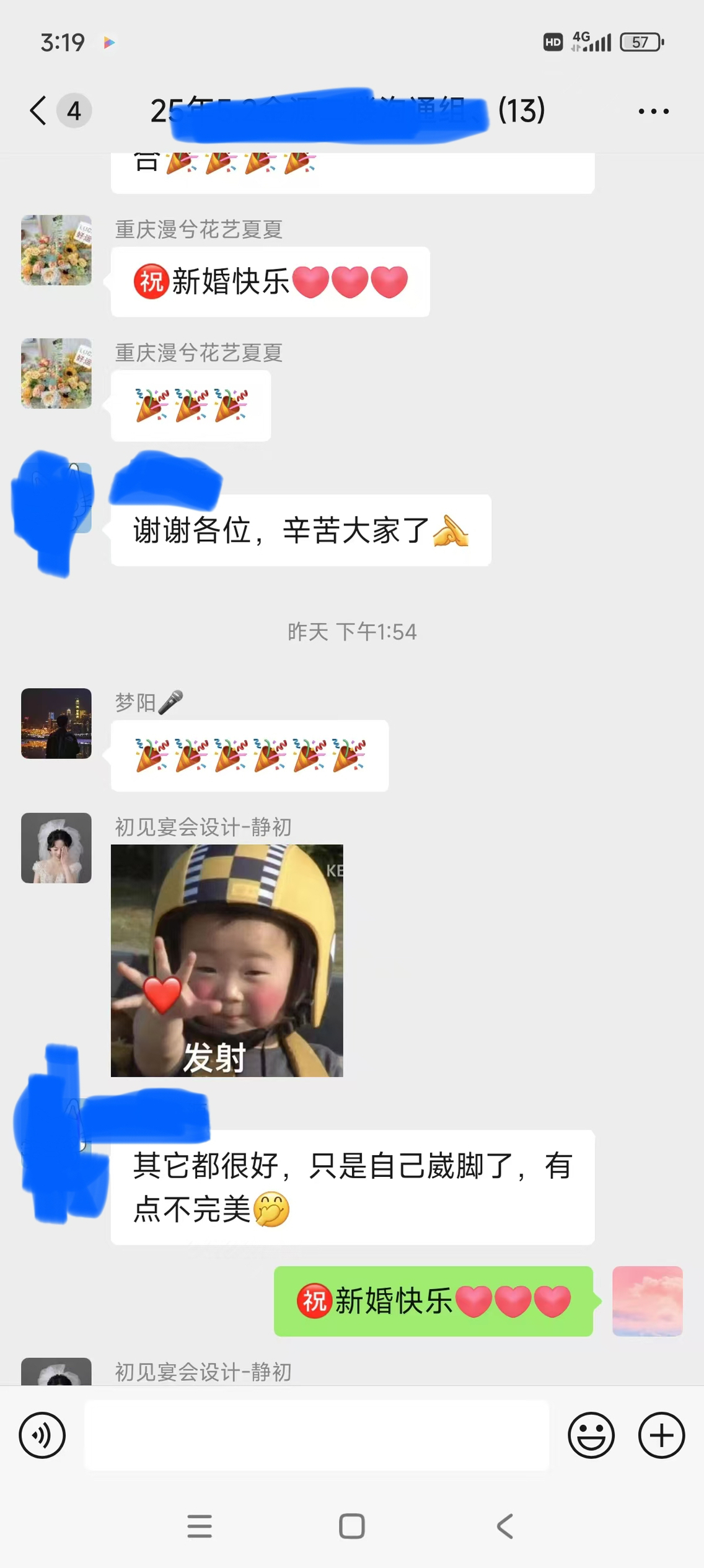Viewport: 704px width, 1568px height.
Task: Switch to voice message input
Action: (x=42, y=1435)
